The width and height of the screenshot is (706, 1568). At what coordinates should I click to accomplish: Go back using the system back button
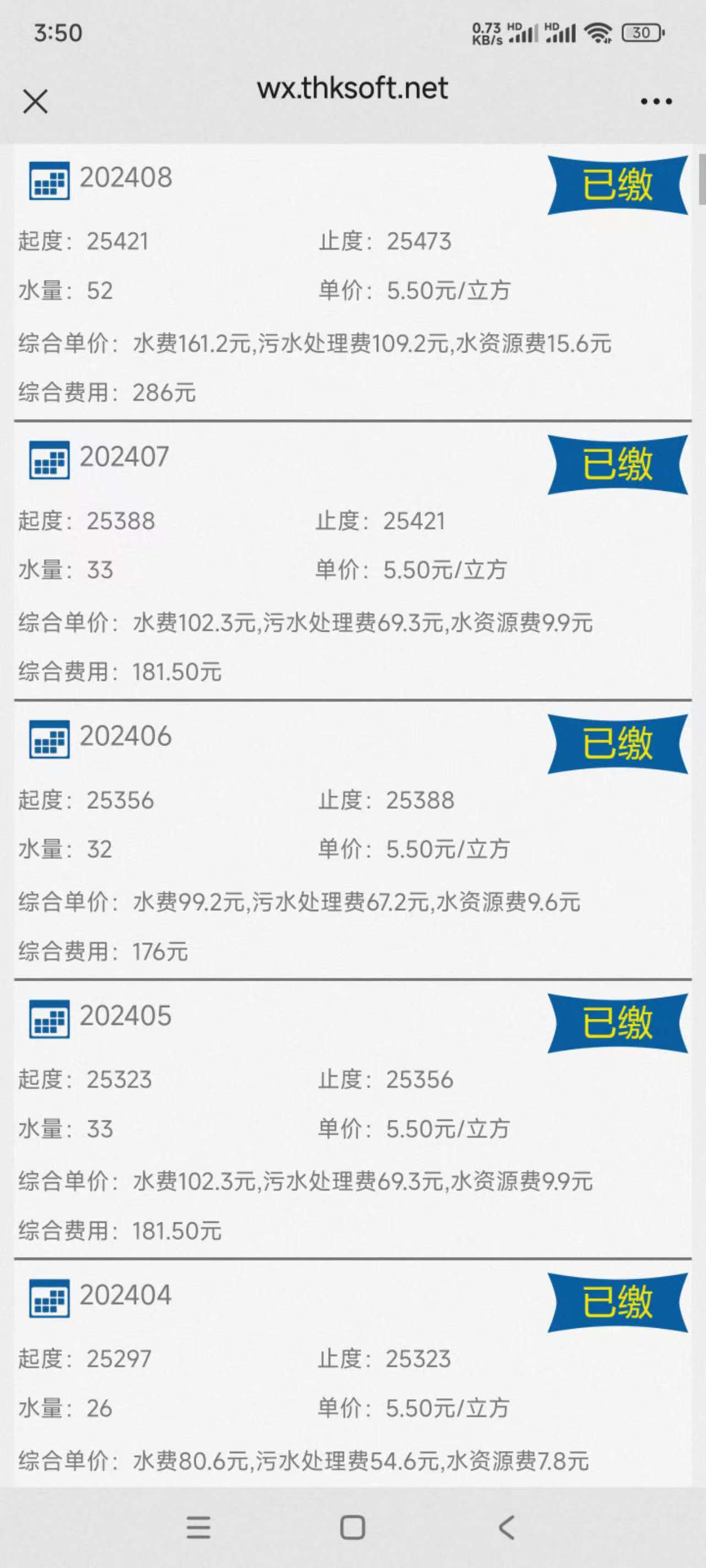point(506,1527)
